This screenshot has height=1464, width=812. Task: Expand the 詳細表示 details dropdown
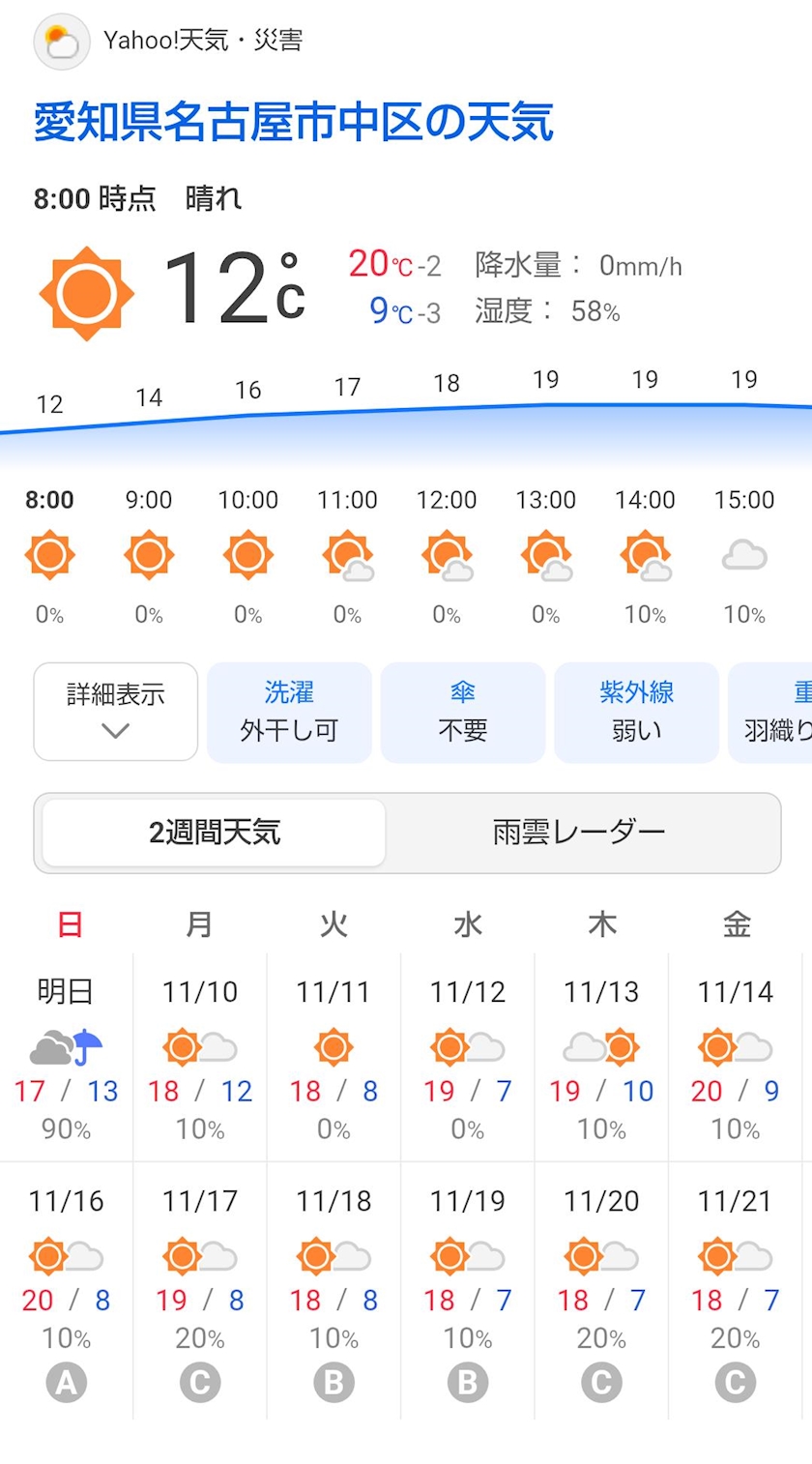coord(116,712)
